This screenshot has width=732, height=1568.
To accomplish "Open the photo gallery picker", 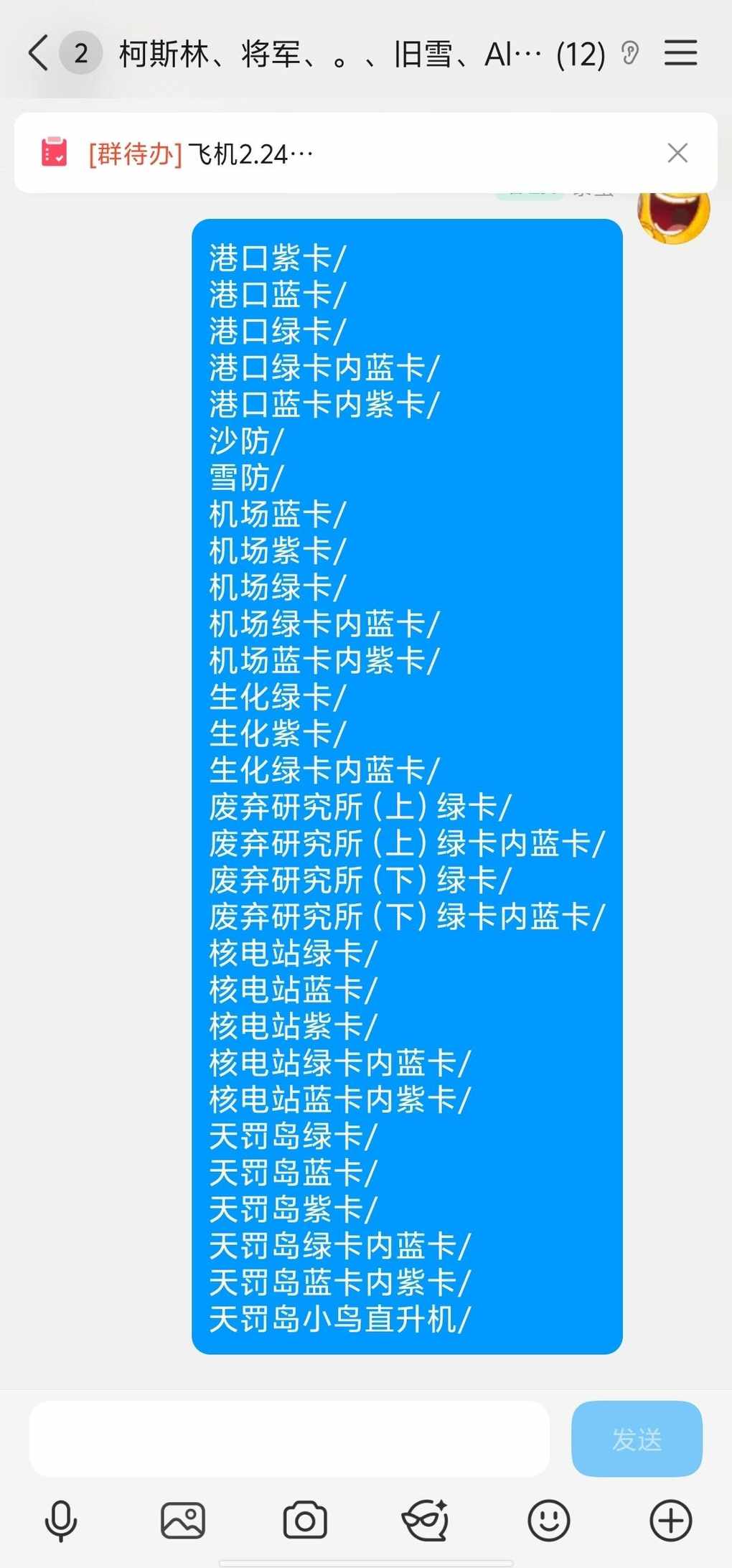I will (x=183, y=1521).
